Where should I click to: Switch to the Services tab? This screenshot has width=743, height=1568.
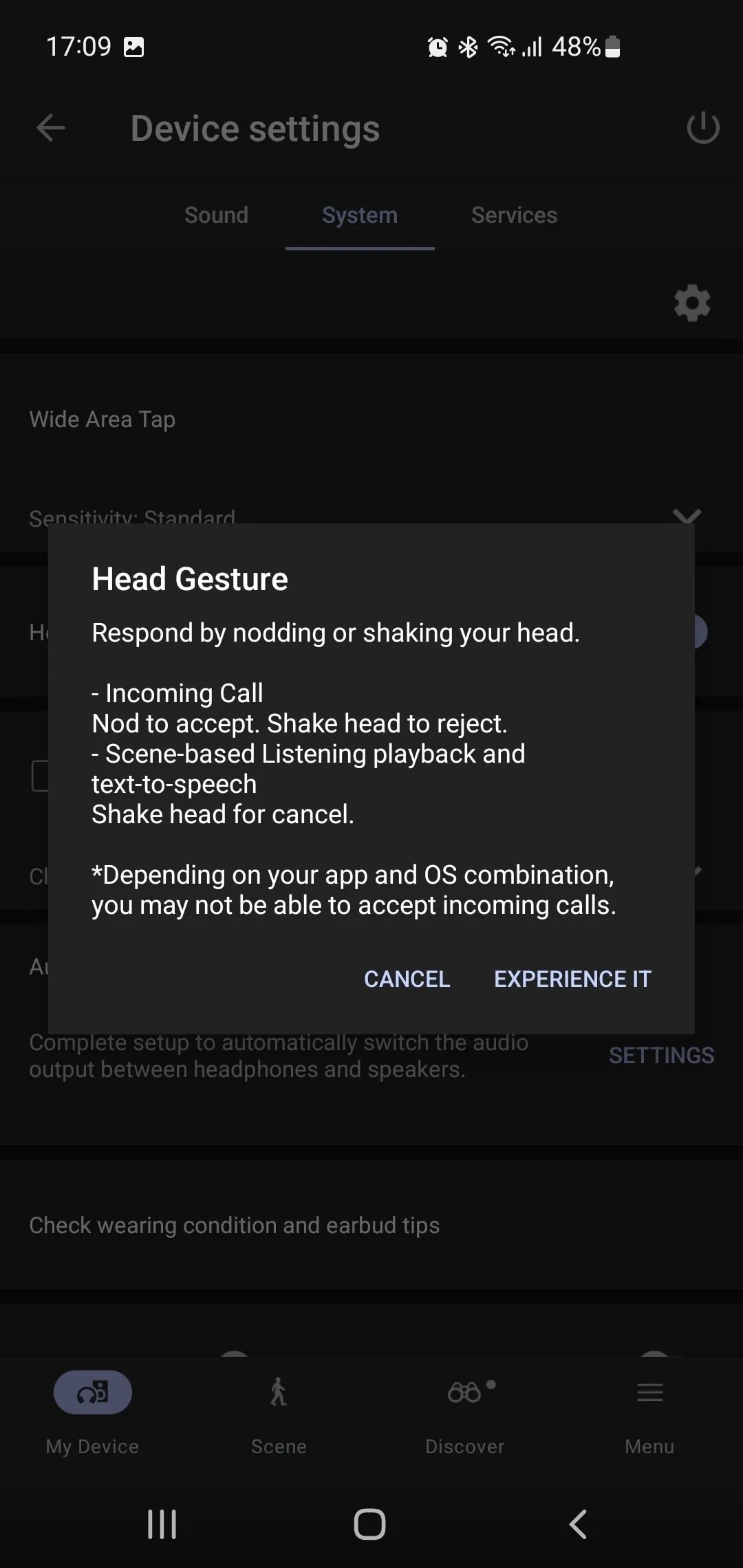point(514,215)
